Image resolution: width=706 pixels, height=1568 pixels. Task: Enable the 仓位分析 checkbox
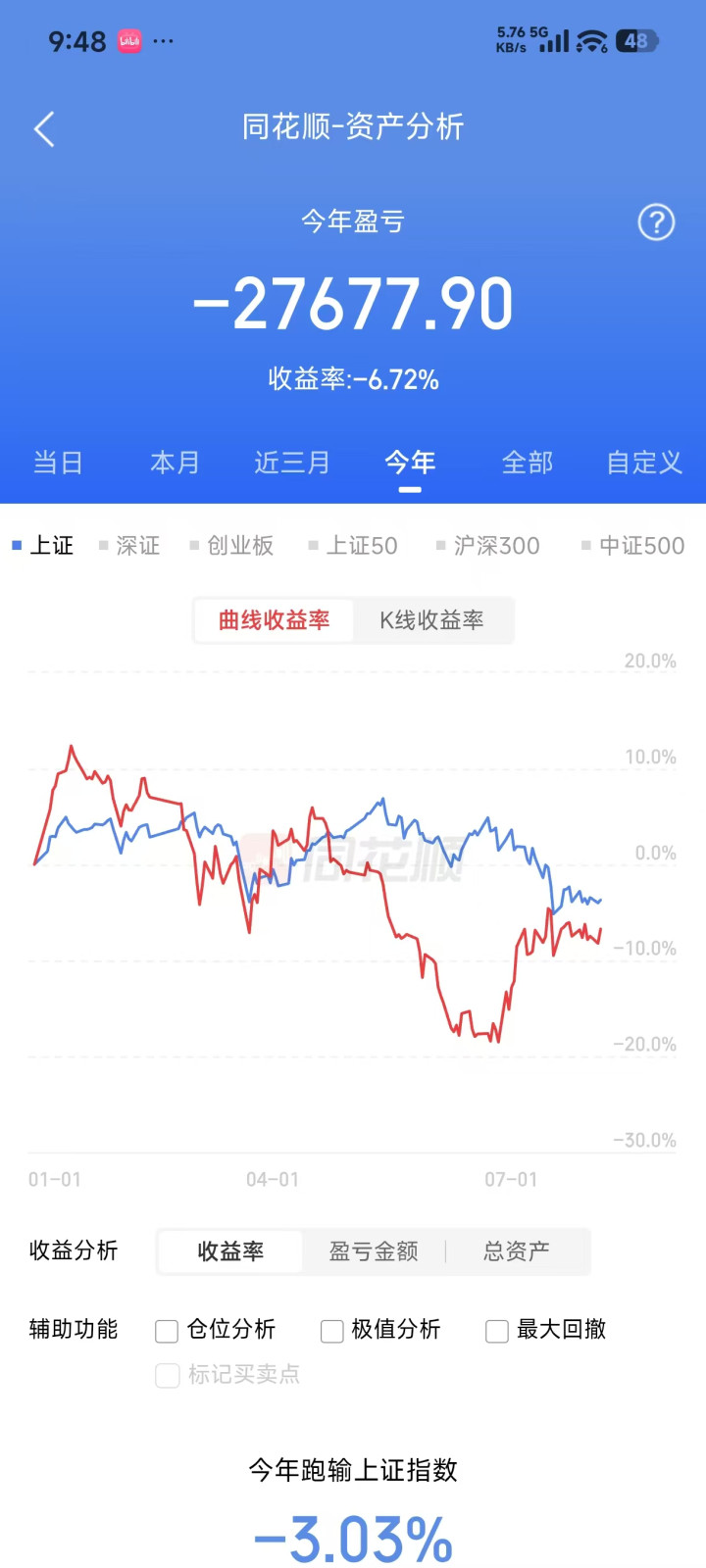point(216,1330)
